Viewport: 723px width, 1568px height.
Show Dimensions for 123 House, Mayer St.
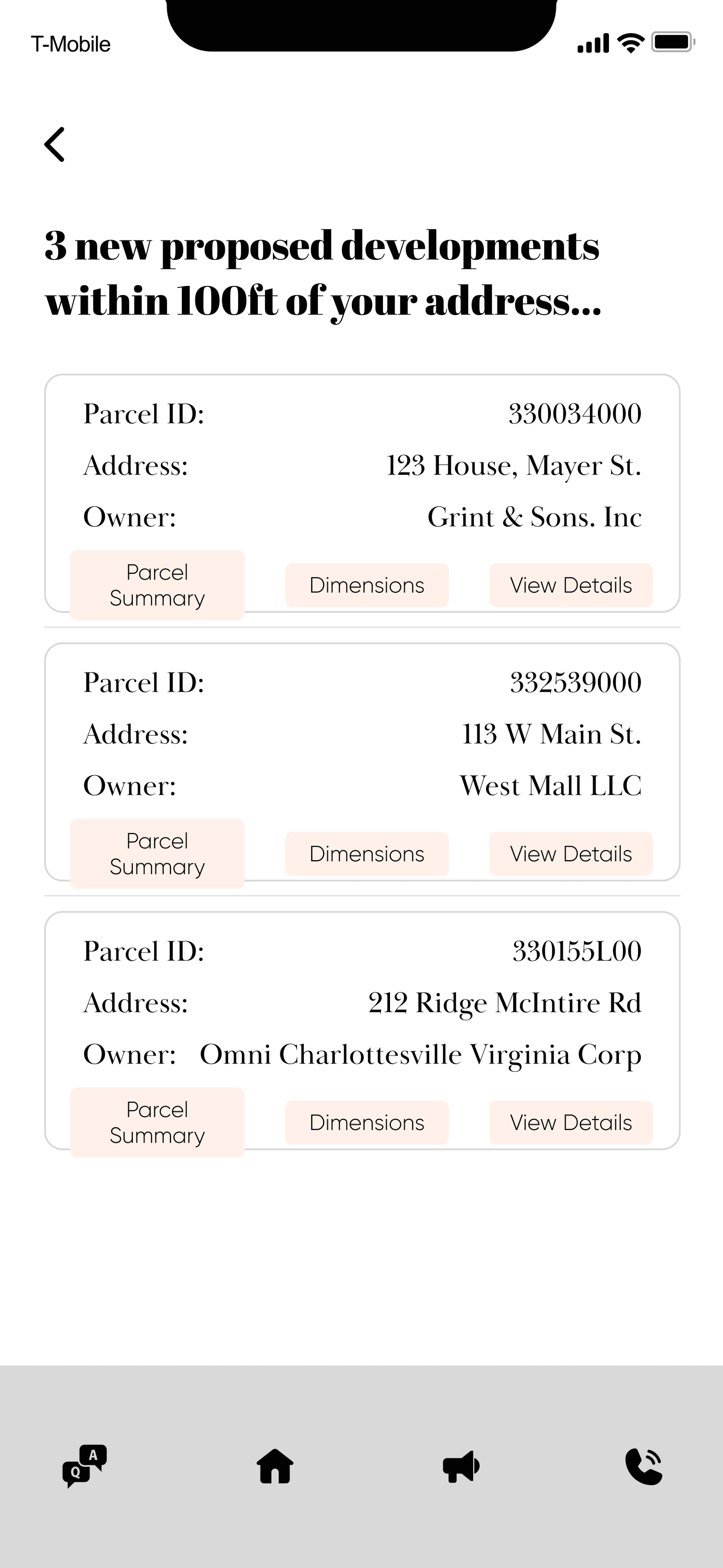coord(367,585)
